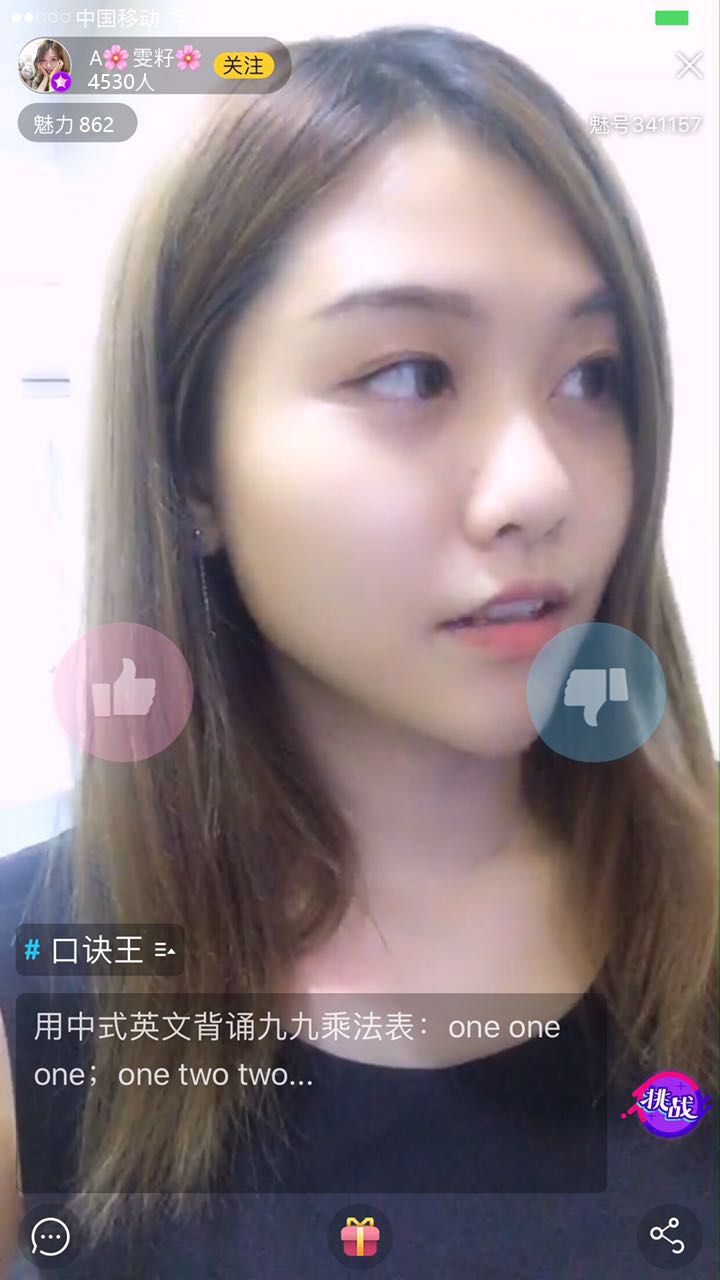Viewport: 720px width, 1280px height.
Task: Open the streamer's profile avatar
Action: (45, 66)
